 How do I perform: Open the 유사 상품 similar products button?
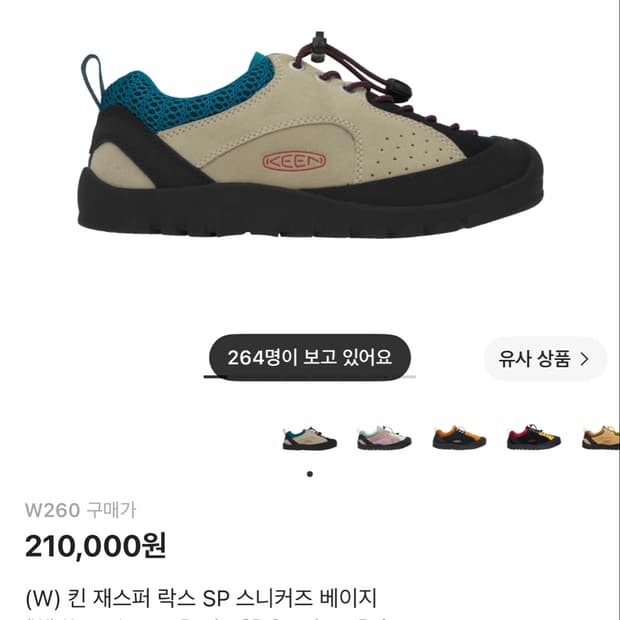pyautogui.click(x=545, y=359)
